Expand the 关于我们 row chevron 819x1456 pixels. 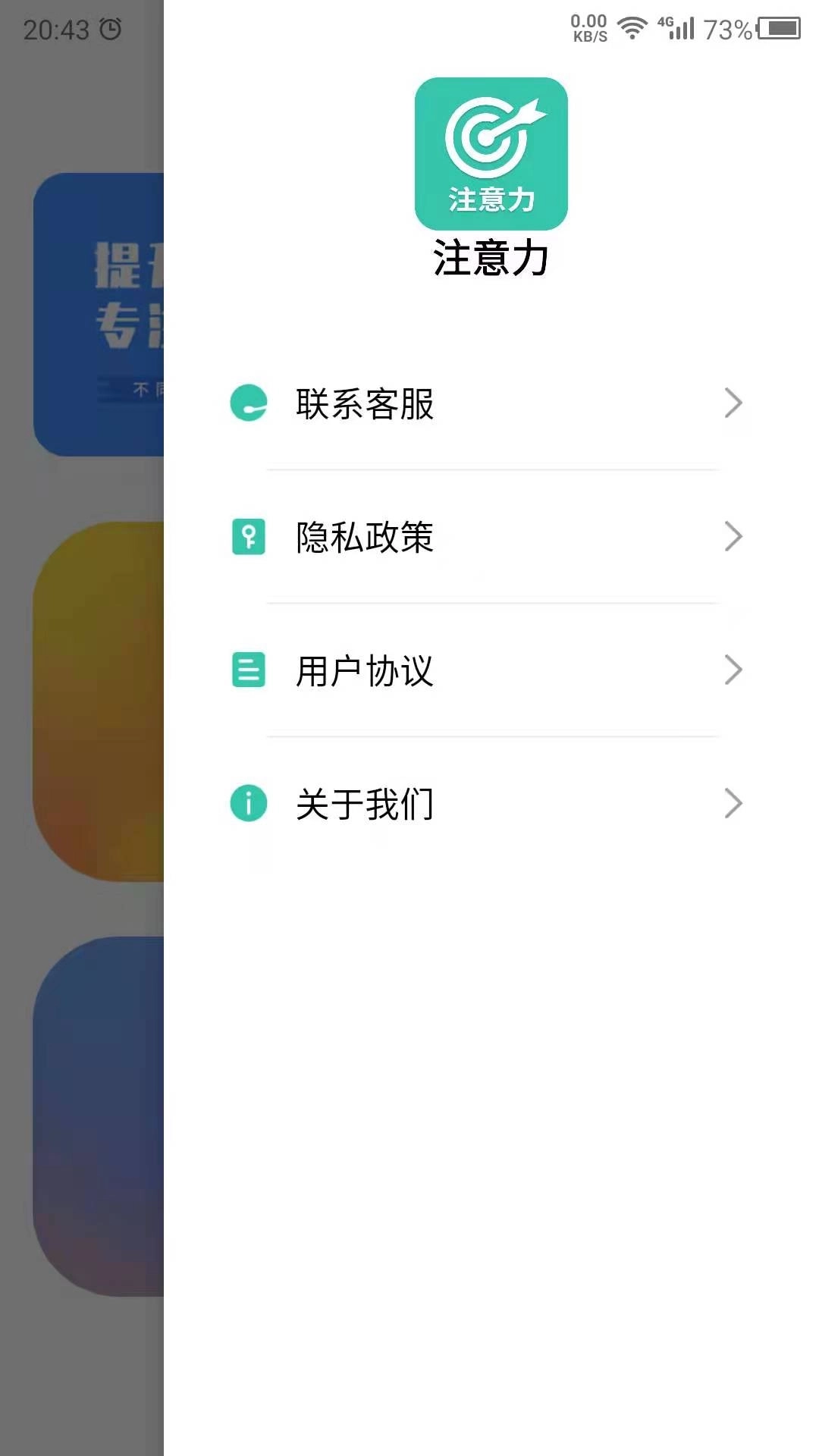733,804
